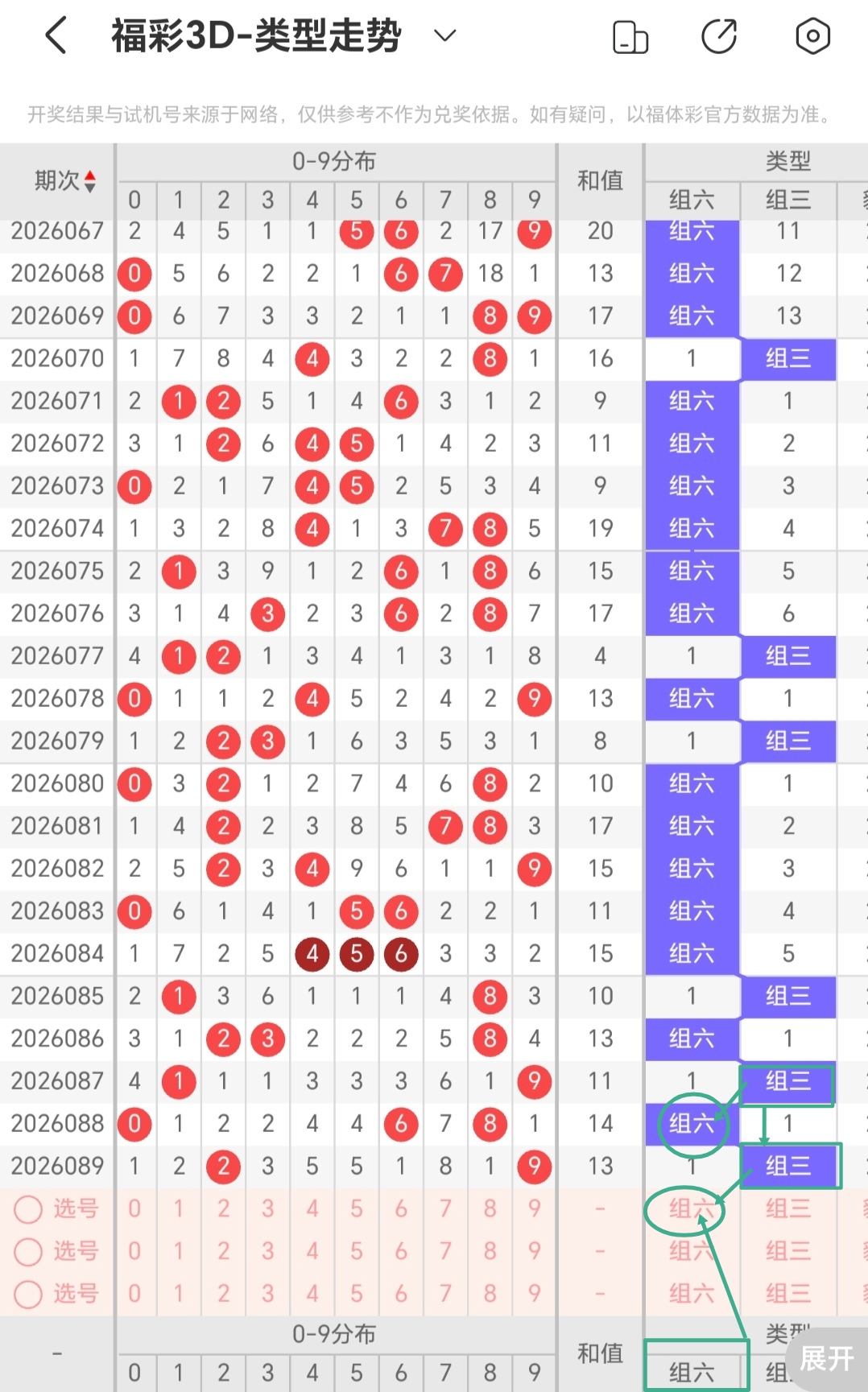Select the first 选号 row radio circle
868x1392 pixels.
(29, 1209)
